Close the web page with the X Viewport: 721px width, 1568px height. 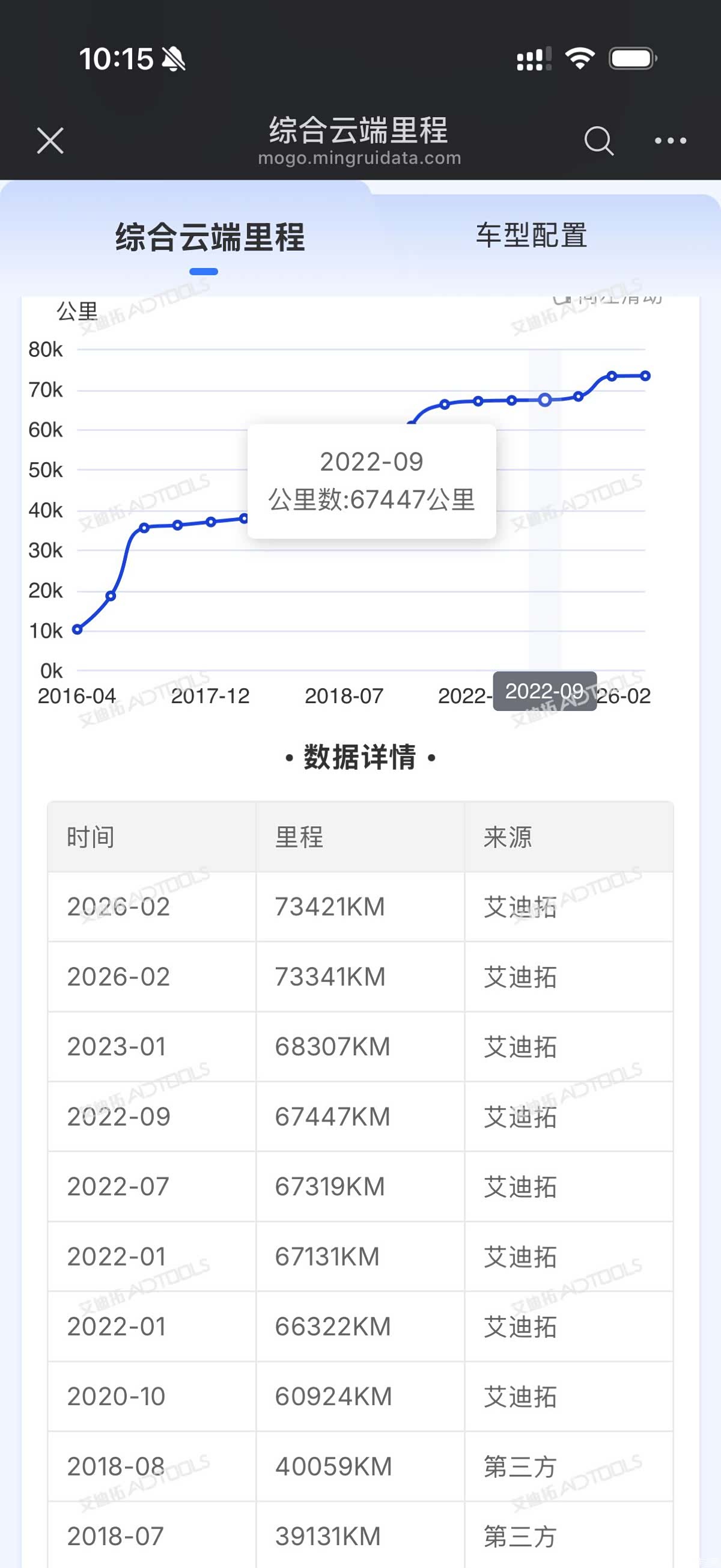pyautogui.click(x=50, y=141)
